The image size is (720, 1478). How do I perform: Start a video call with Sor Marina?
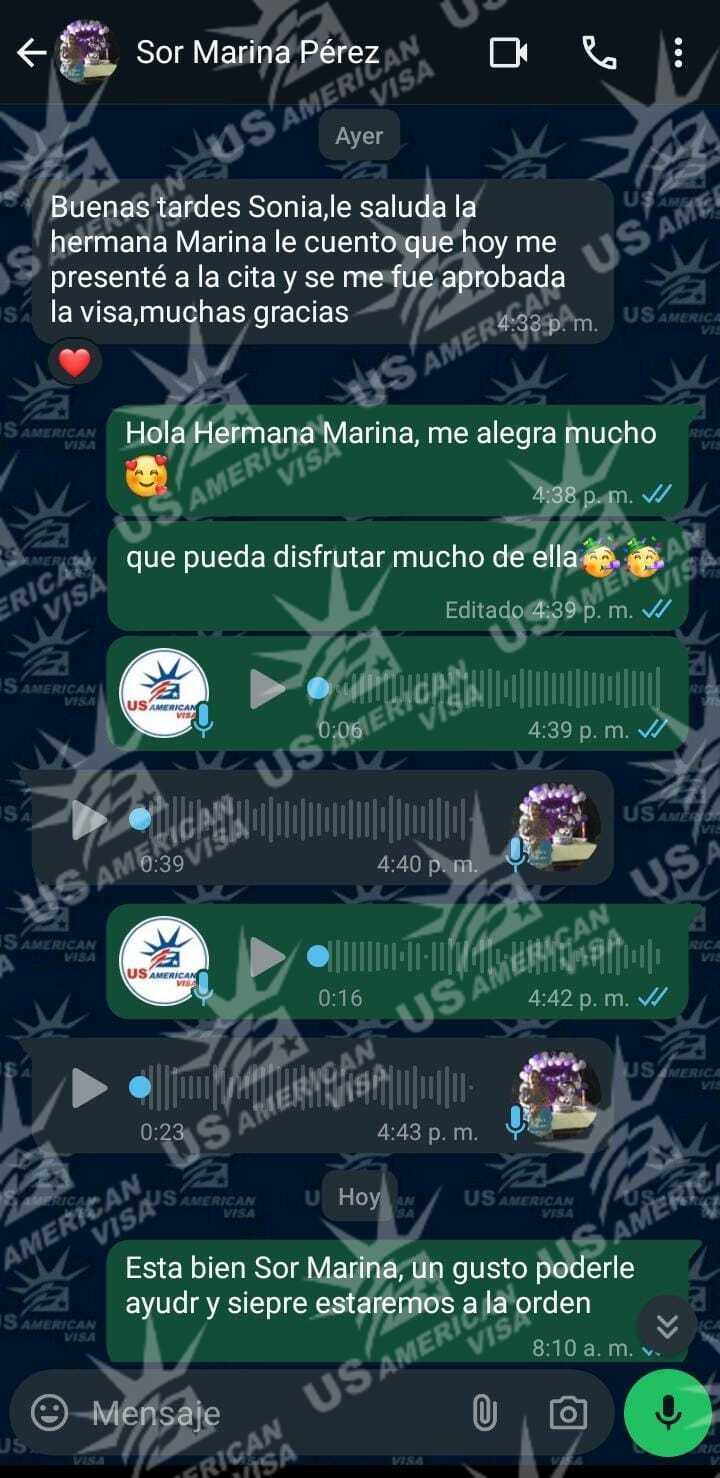point(508,53)
